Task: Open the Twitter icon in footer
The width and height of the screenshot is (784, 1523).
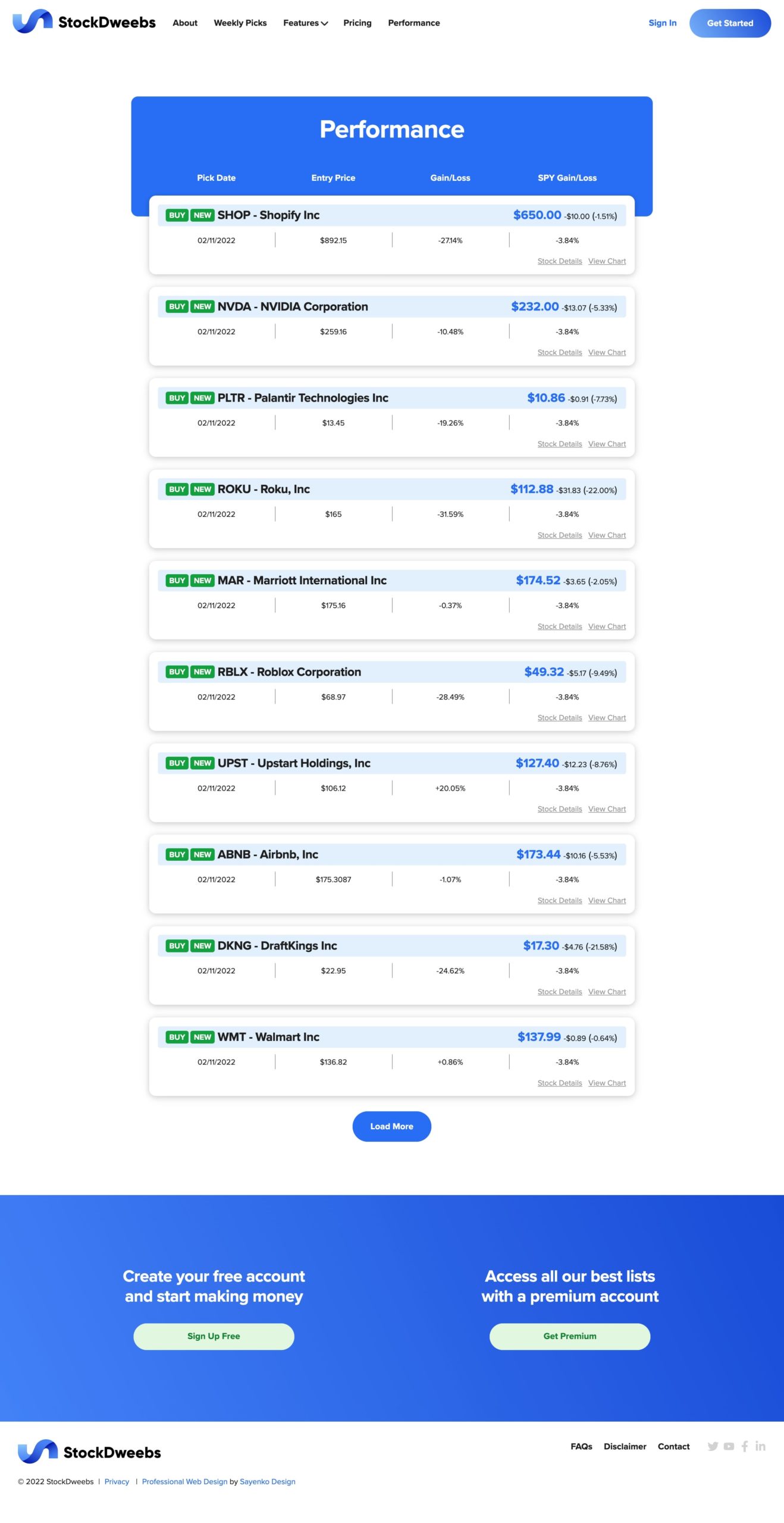Action: point(712,1446)
